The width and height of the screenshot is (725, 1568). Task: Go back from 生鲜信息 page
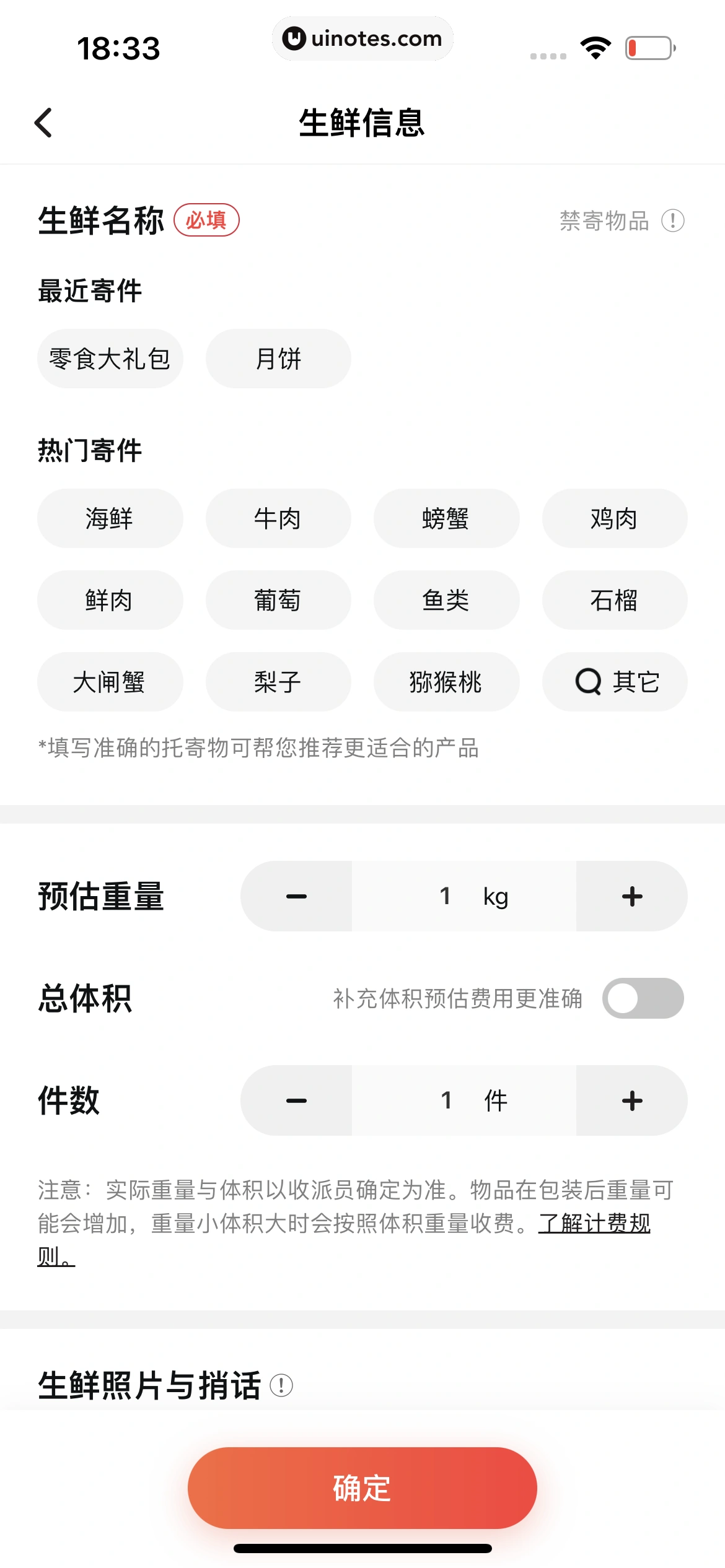[43, 123]
